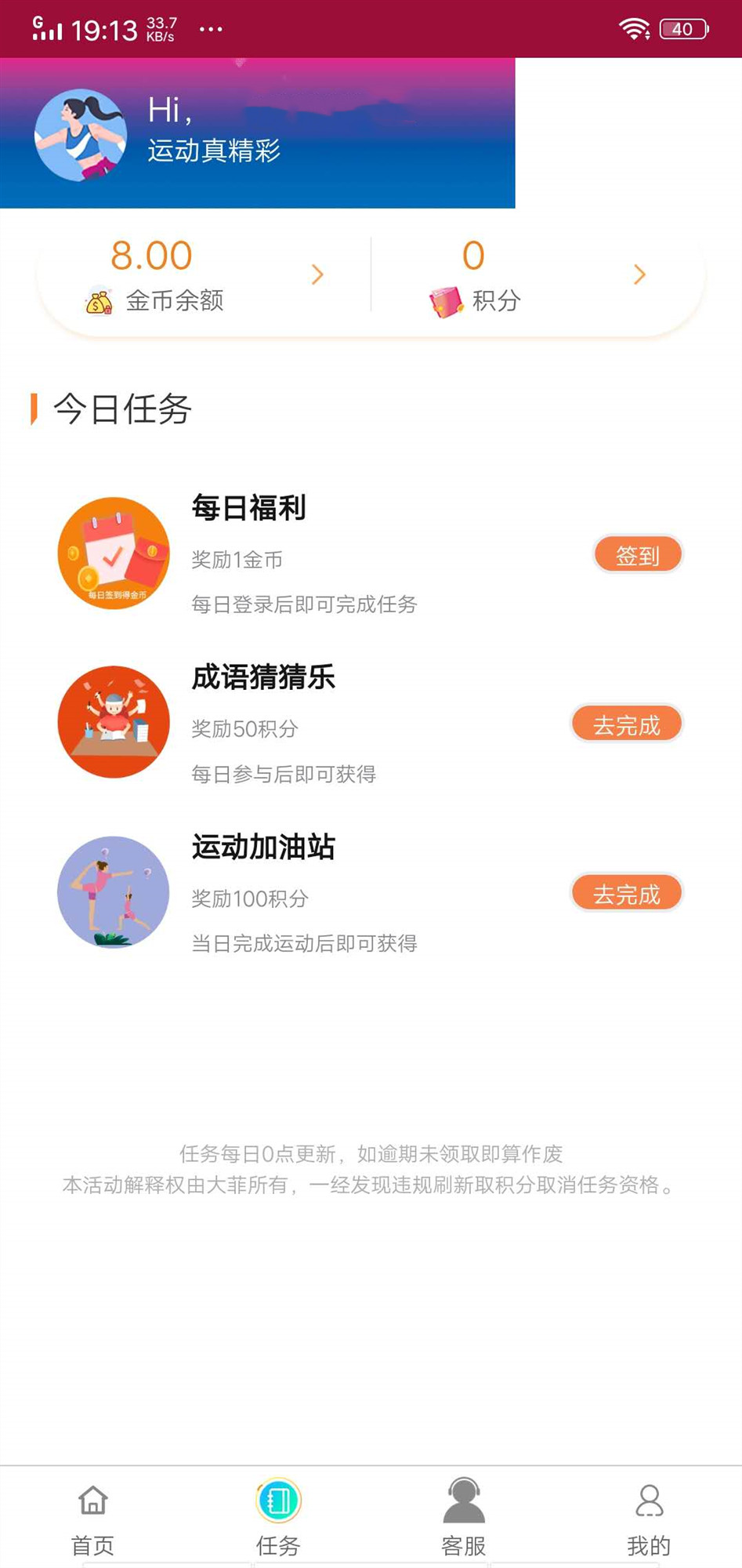Click the 今日任务 section heading

tap(121, 409)
